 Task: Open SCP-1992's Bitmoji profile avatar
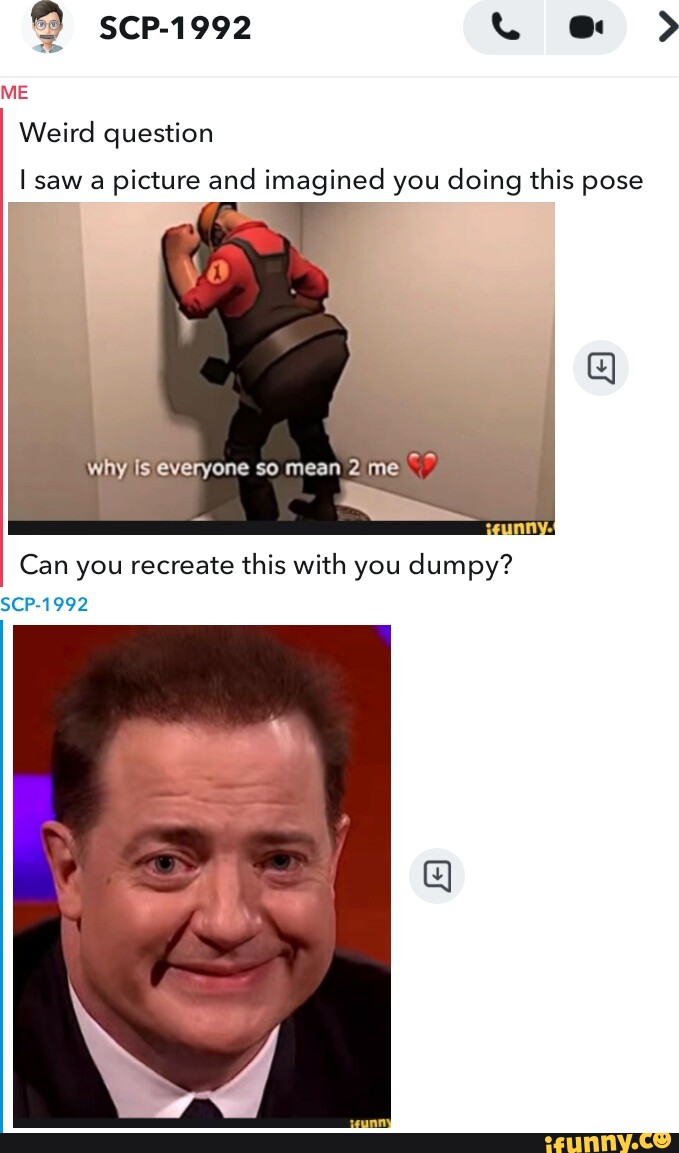coord(47,27)
